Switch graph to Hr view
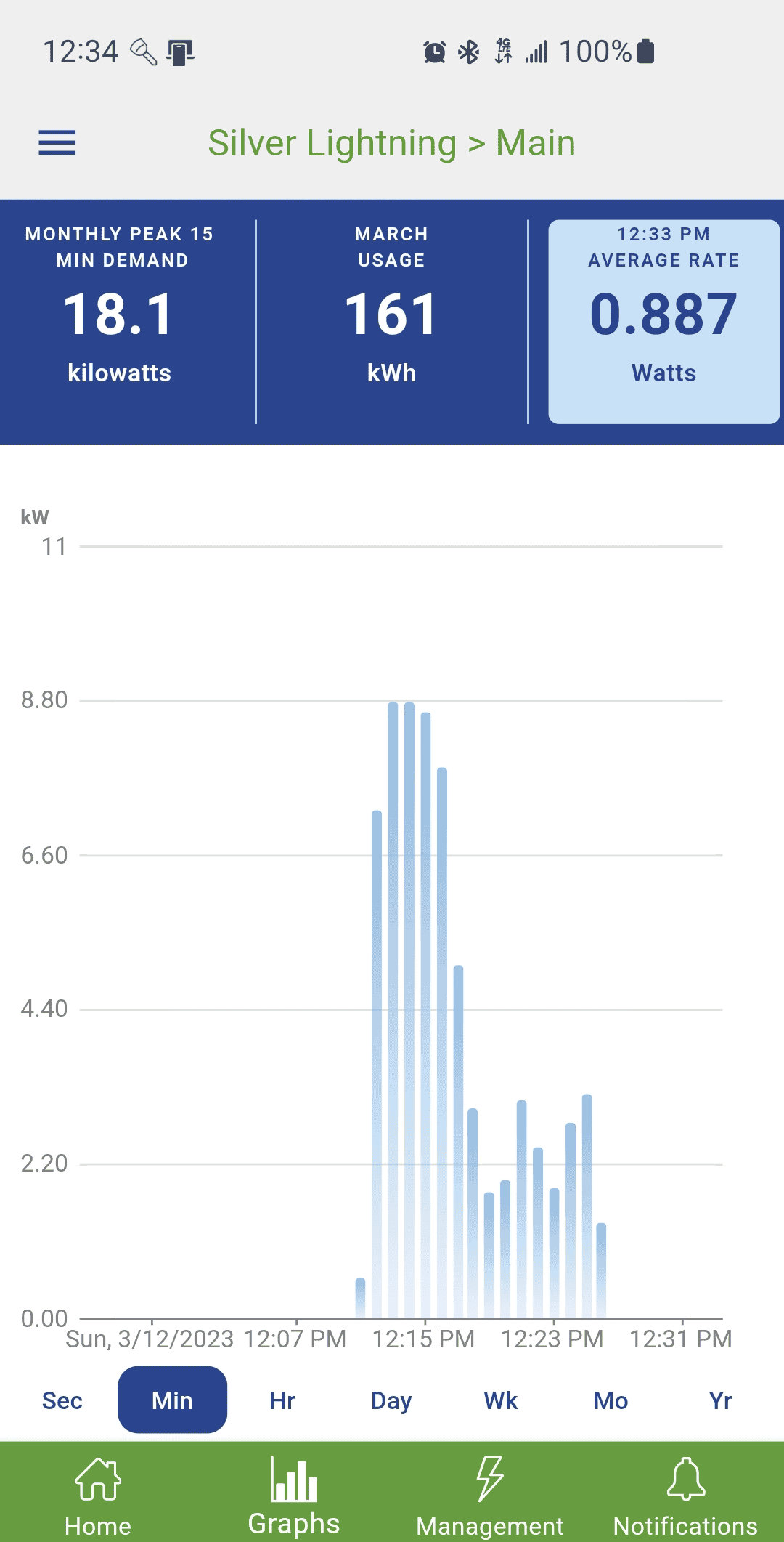784x1542 pixels. [x=282, y=1400]
